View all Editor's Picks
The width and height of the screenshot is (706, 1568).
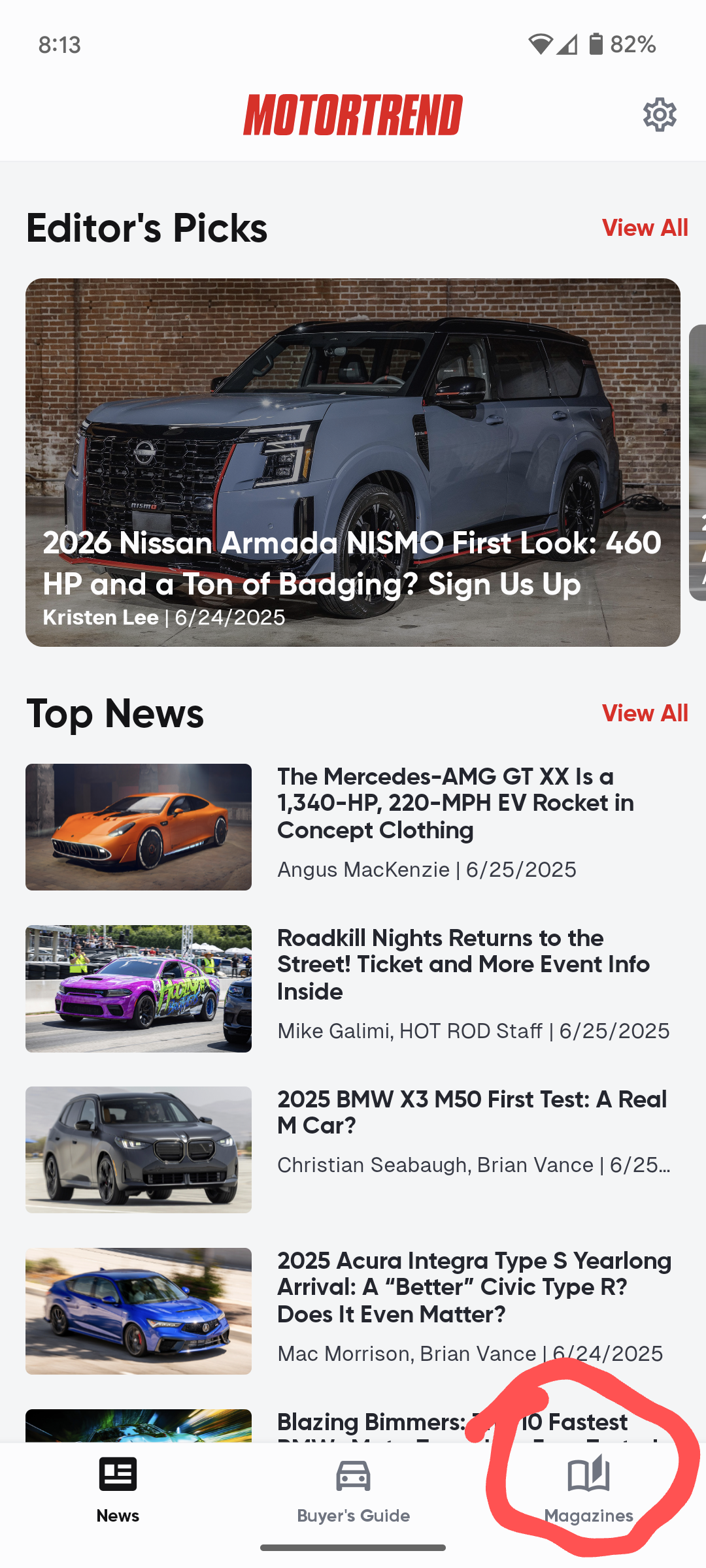645,228
